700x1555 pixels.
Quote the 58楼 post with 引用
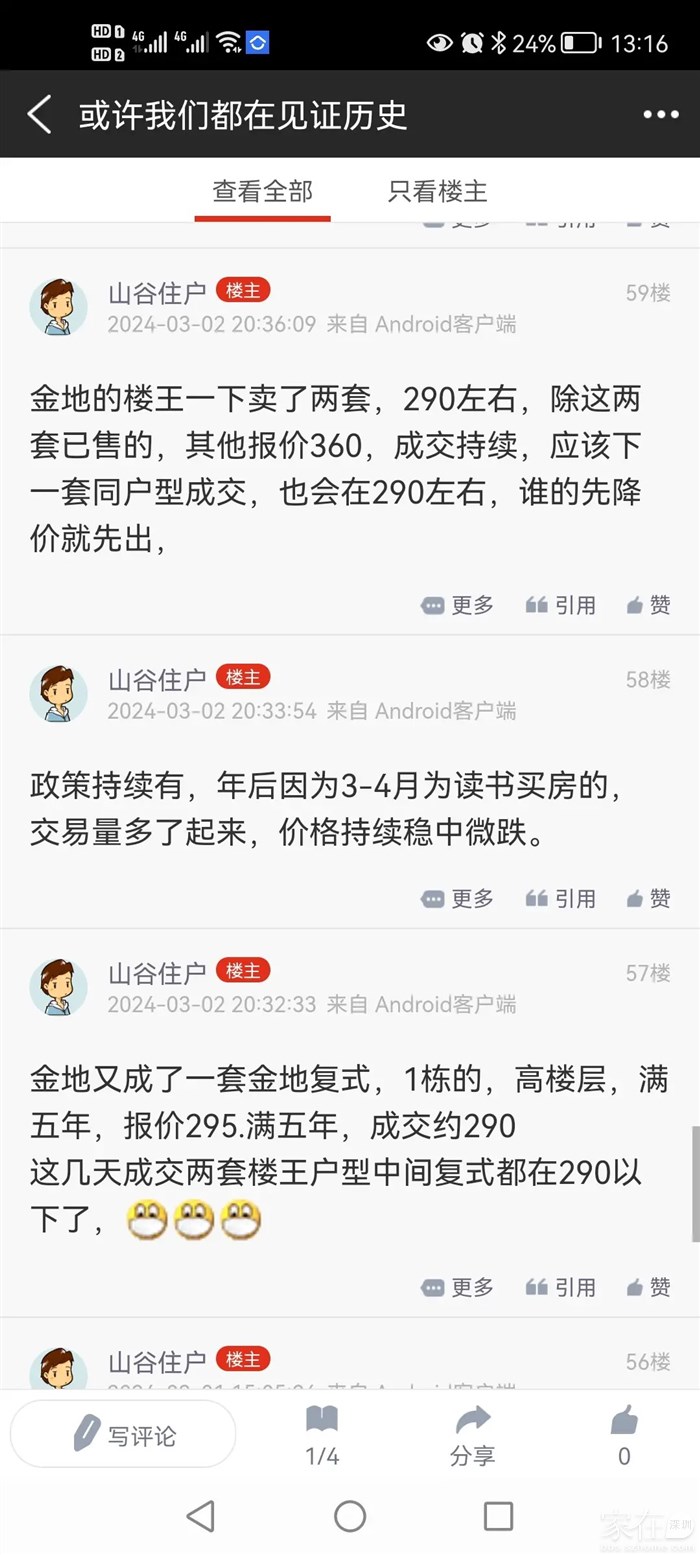pos(561,899)
